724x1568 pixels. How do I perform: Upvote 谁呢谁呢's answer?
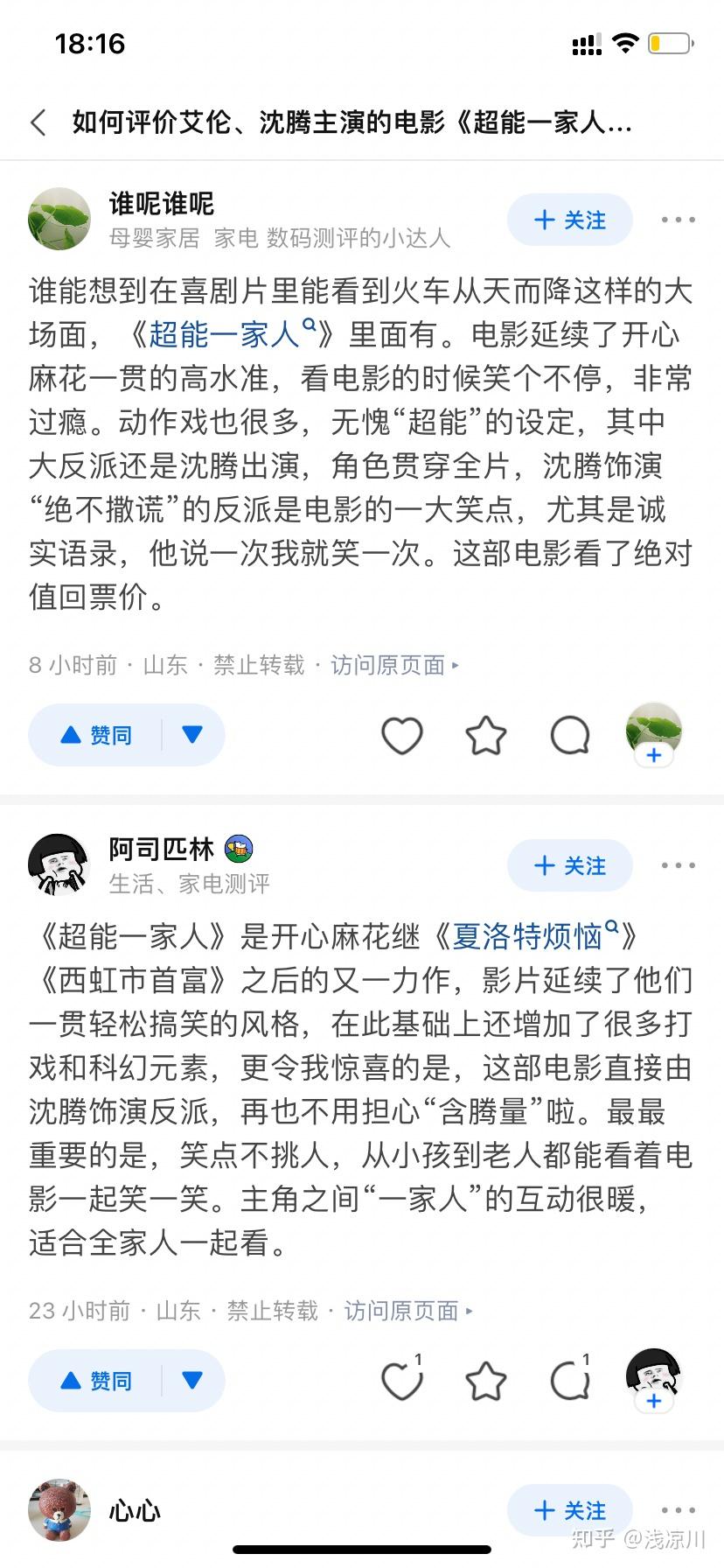[x=97, y=736]
